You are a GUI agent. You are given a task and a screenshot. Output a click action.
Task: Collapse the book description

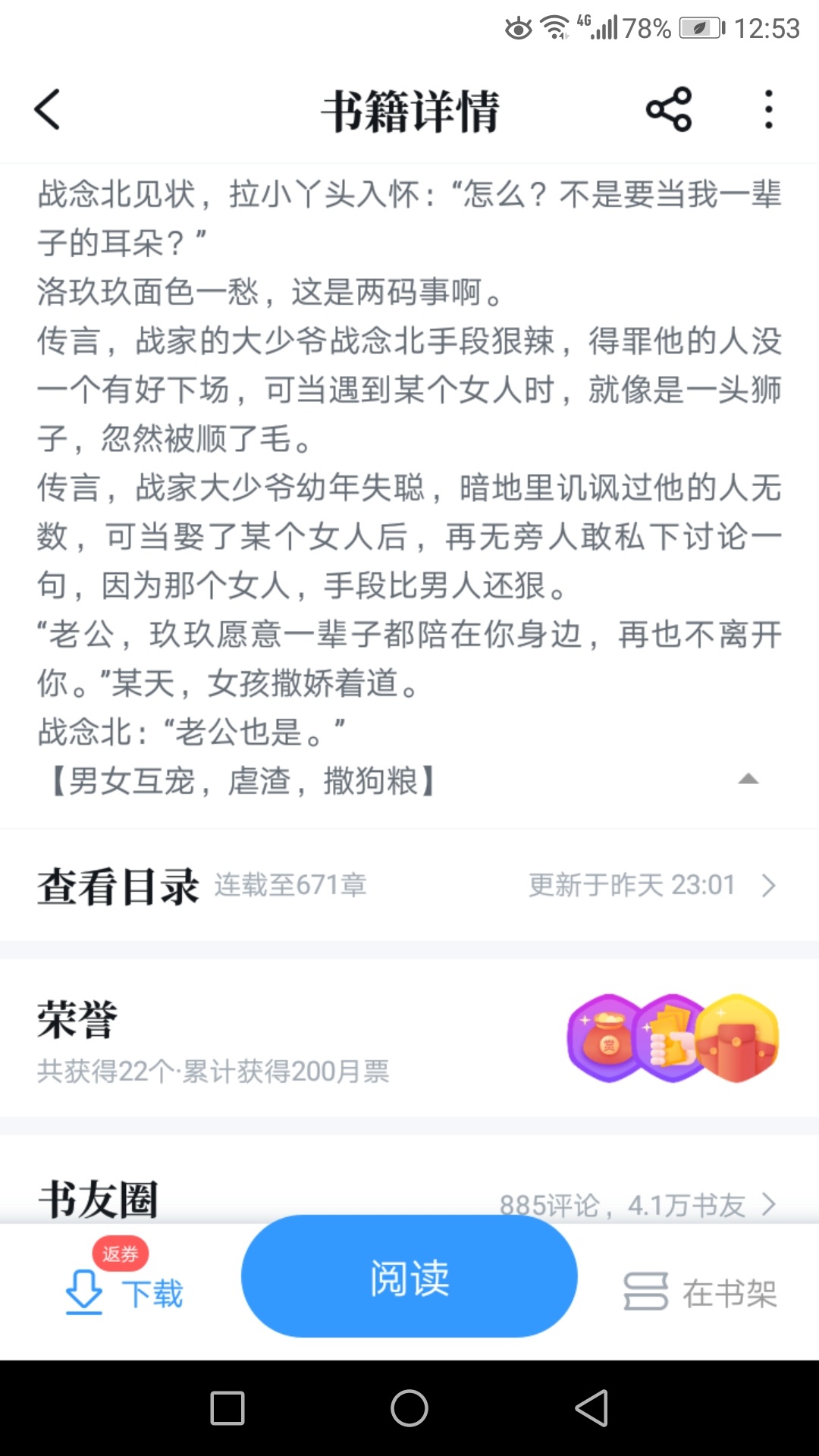pos(748,780)
